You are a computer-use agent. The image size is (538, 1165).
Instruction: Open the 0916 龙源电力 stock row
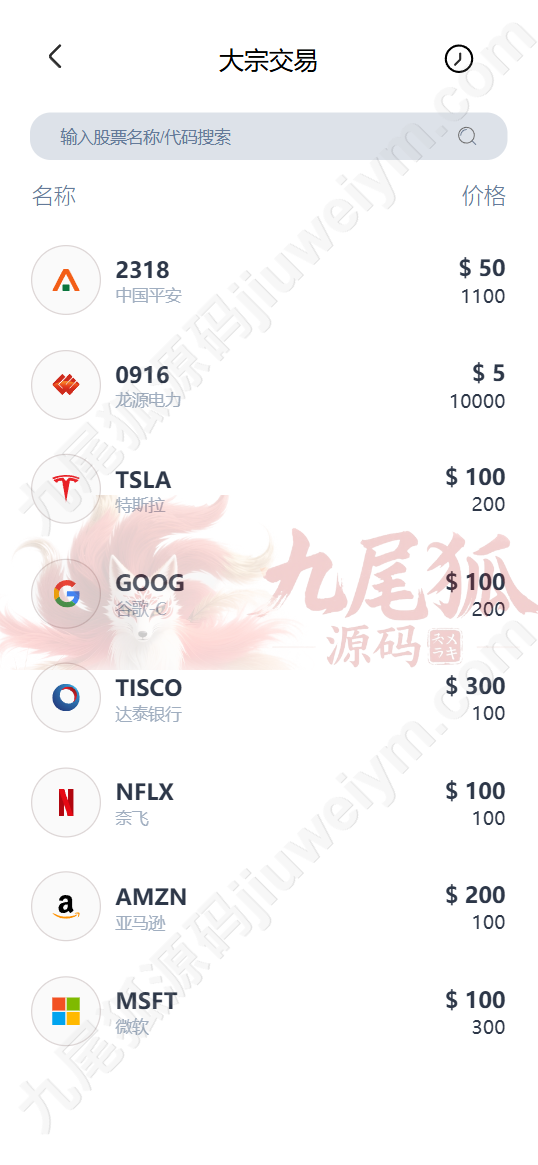coord(268,385)
